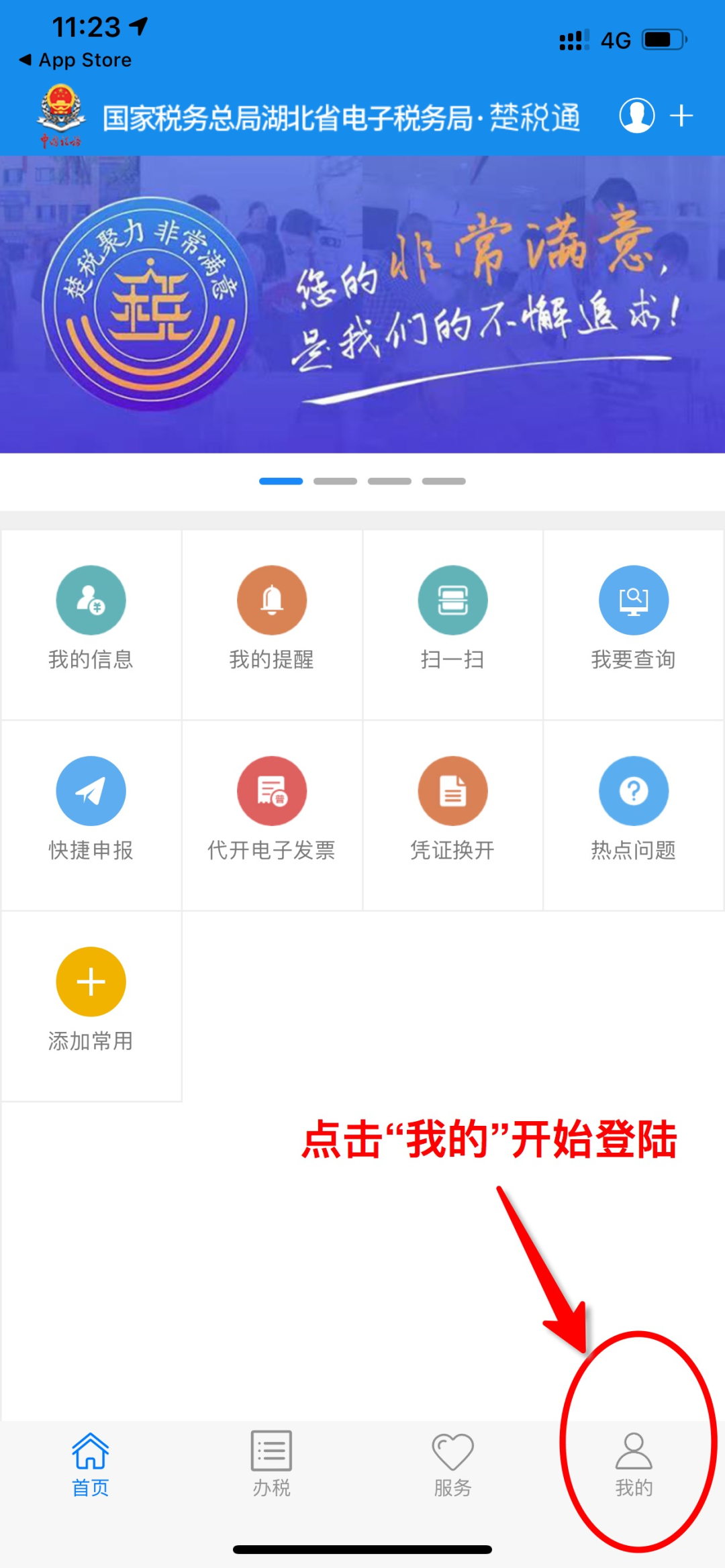This screenshot has width=725, height=1568.
Task: Tap the plus icon in the header
Action: click(x=681, y=115)
